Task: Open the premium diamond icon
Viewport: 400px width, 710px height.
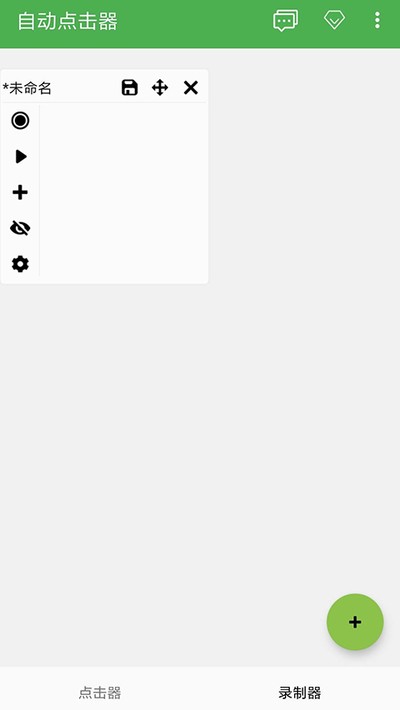Action: pyautogui.click(x=334, y=20)
